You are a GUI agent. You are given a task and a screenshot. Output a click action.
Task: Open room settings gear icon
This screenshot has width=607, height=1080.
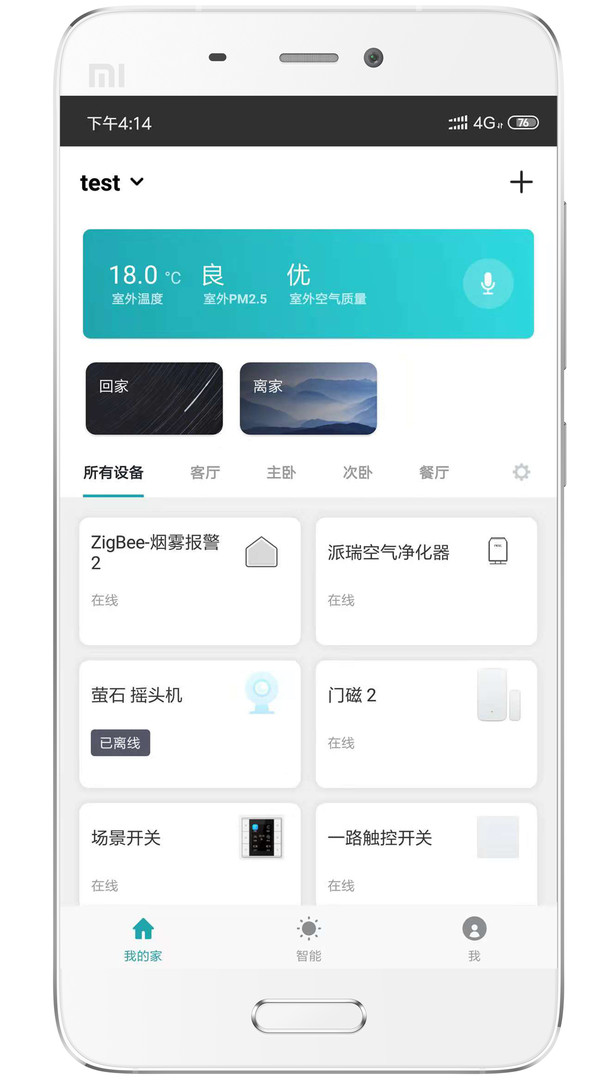[521, 472]
